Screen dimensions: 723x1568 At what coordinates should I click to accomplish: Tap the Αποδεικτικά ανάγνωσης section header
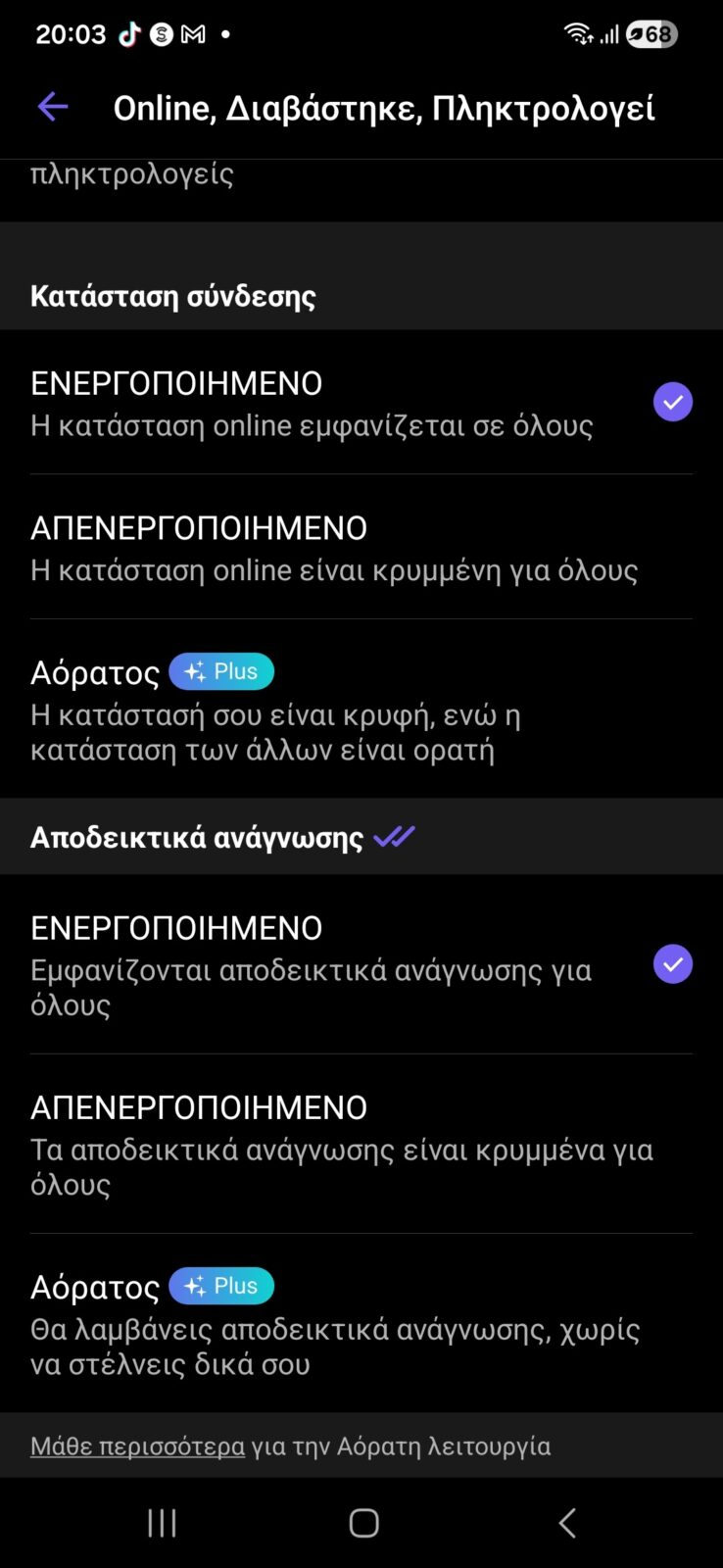(x=195, y=835)
